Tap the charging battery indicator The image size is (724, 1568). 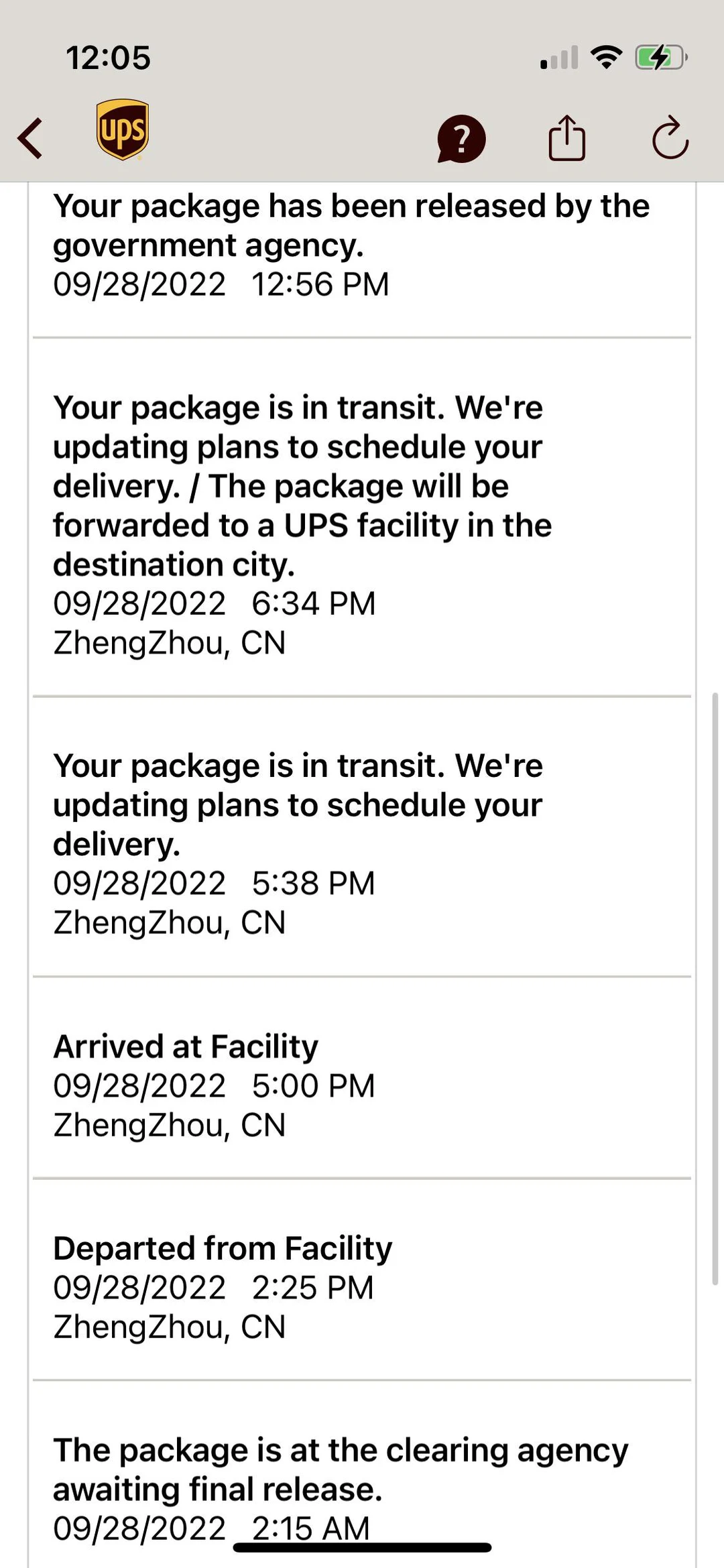click(659, 58)
